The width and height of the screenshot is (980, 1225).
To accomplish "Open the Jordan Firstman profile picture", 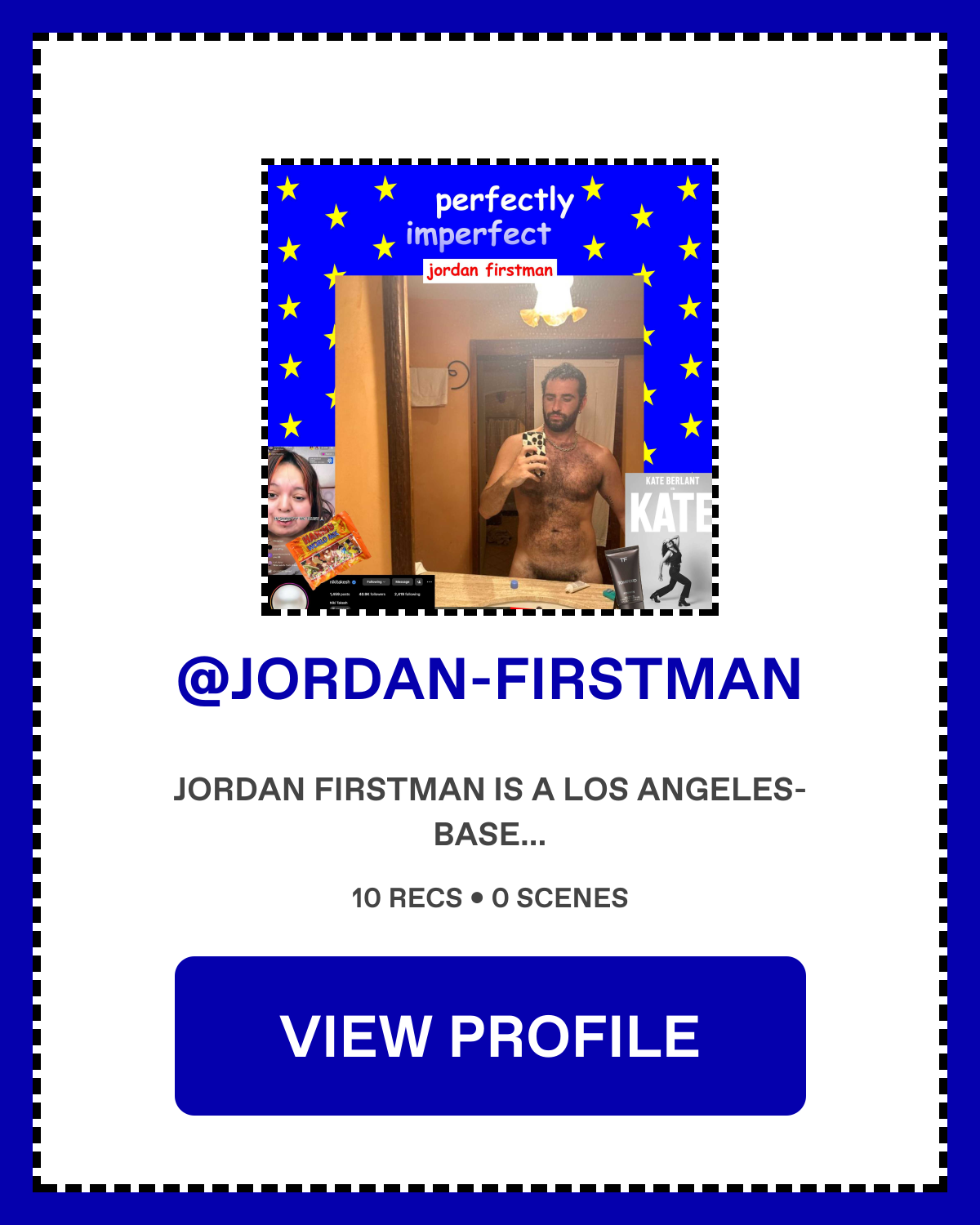I will [490, 387].
